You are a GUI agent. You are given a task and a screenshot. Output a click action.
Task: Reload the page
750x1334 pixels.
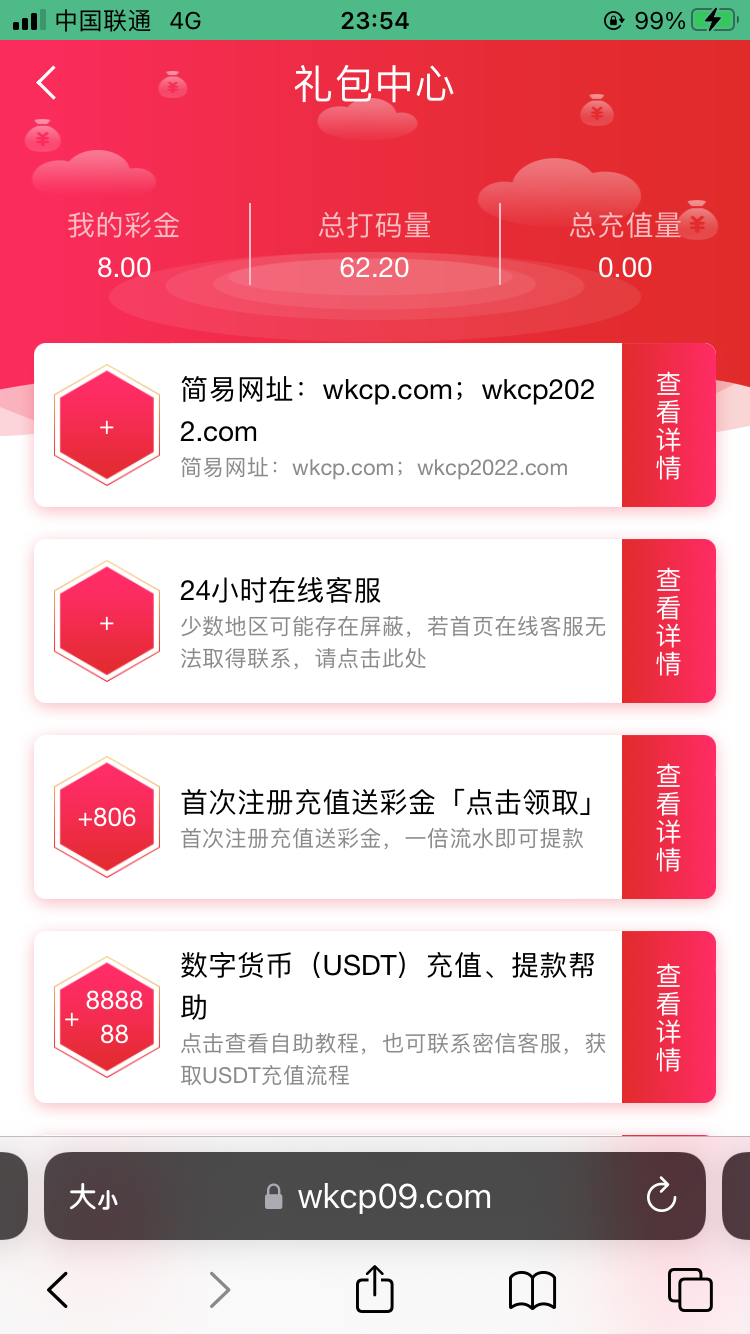pyautogui.click(x=661, y=1196)
